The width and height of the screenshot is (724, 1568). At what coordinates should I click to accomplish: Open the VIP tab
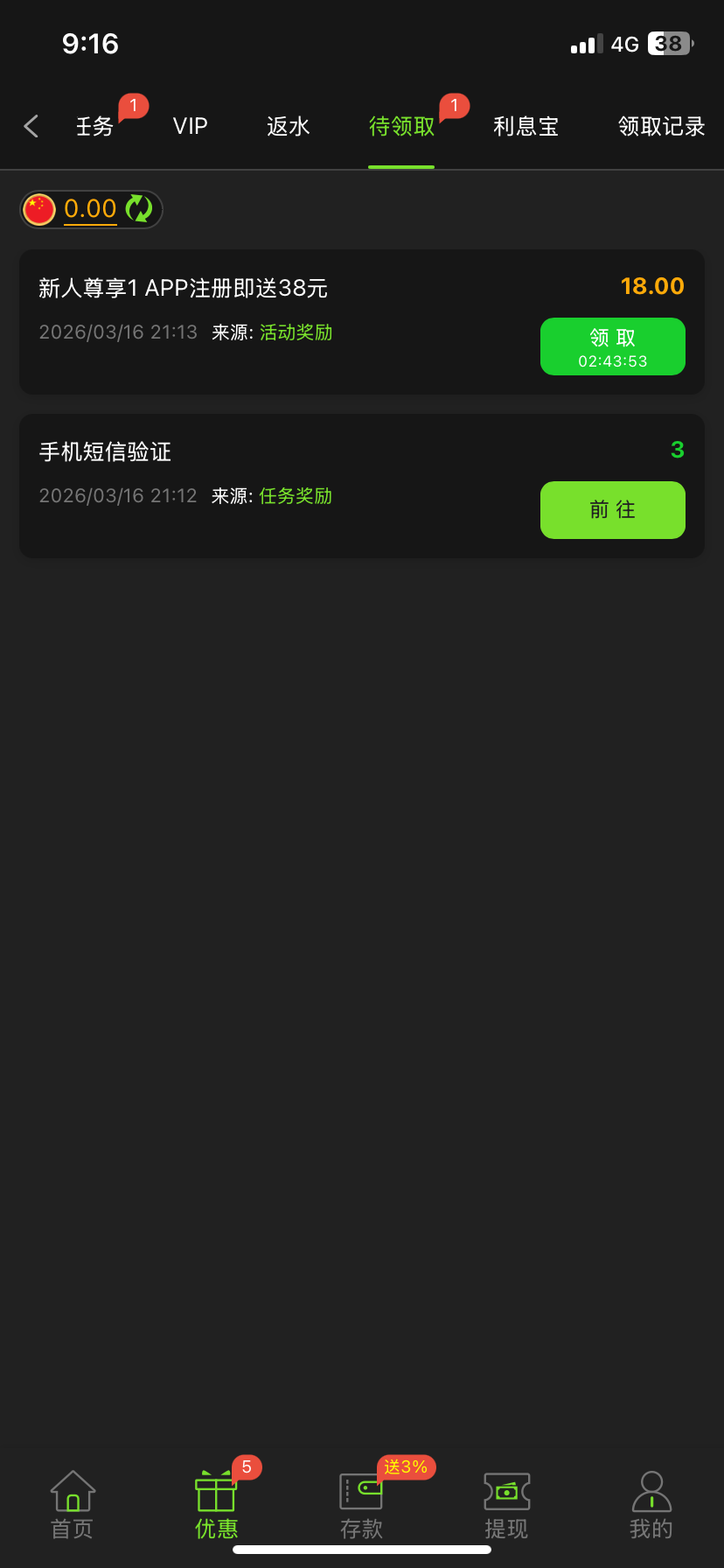(189, 125)
